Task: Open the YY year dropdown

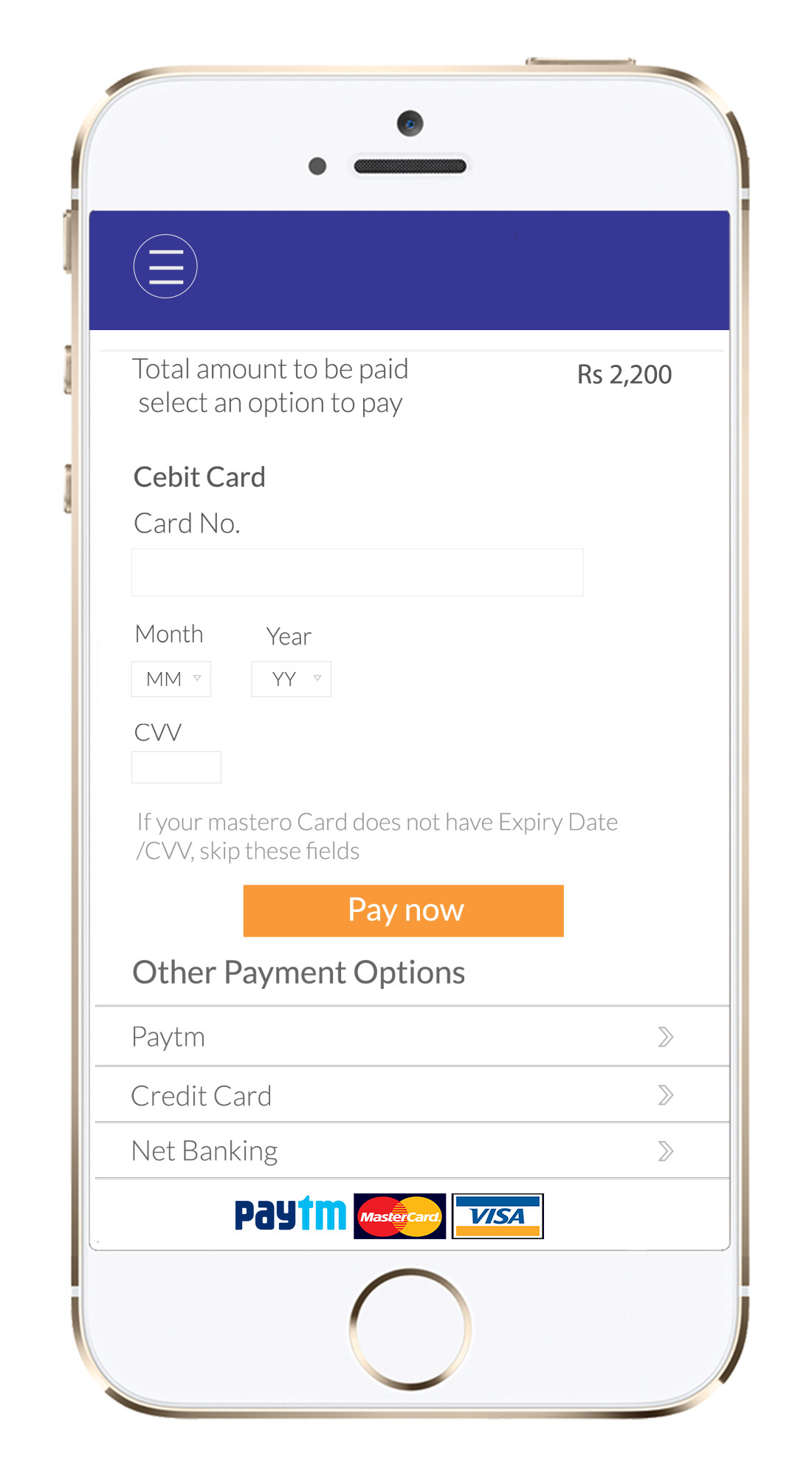Action: pos(291,679)
